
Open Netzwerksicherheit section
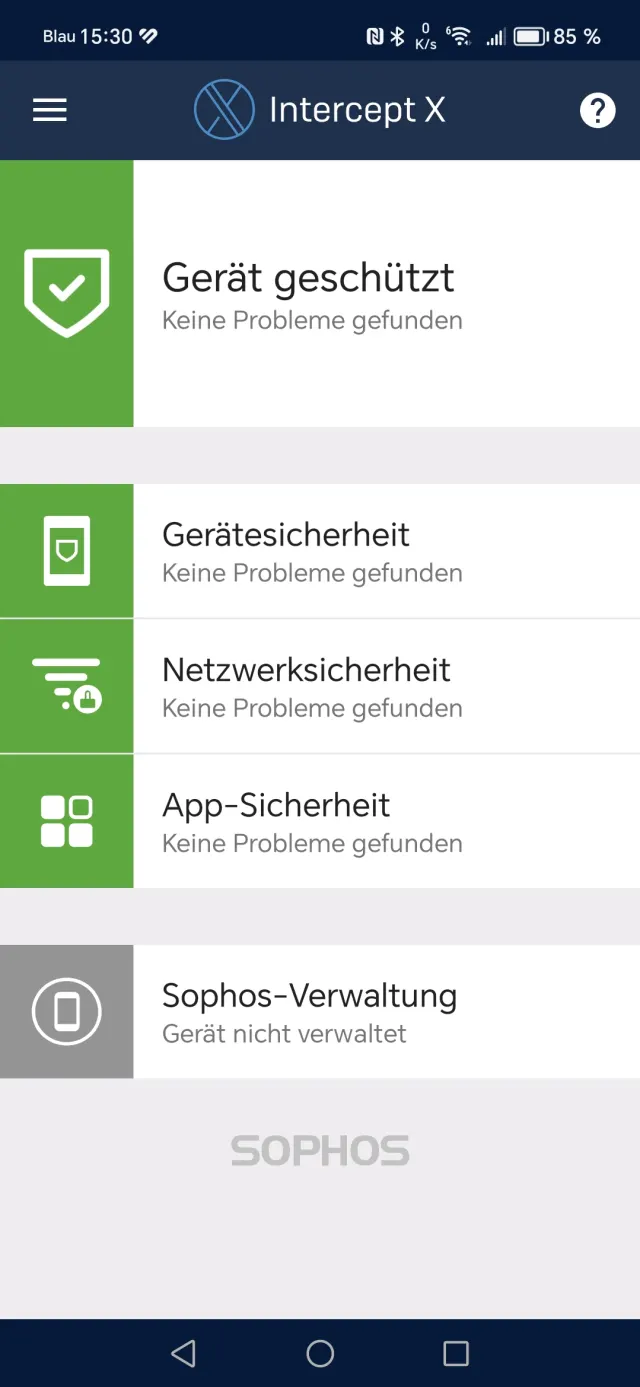click(x=320, y=686)
